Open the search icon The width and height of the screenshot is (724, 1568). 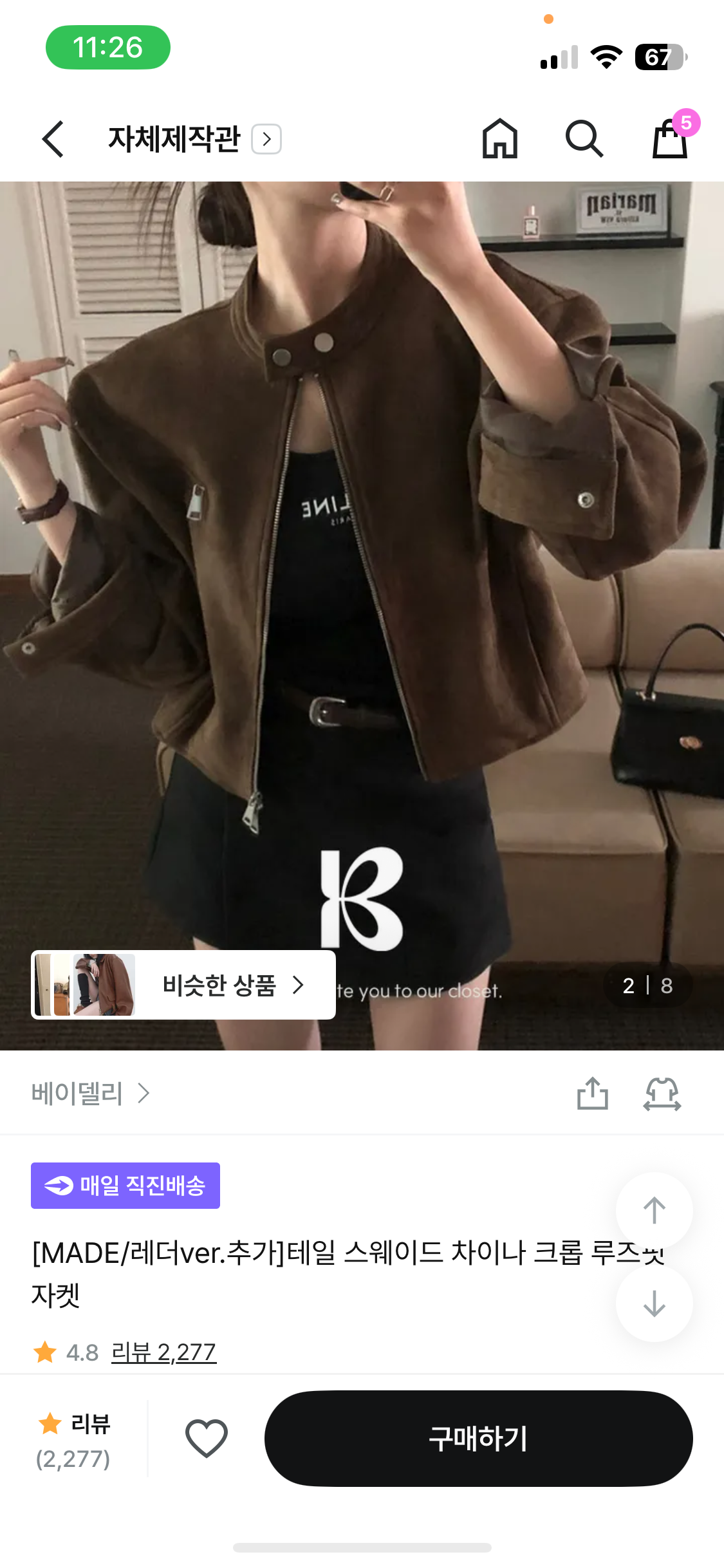[x=584, y=139]
